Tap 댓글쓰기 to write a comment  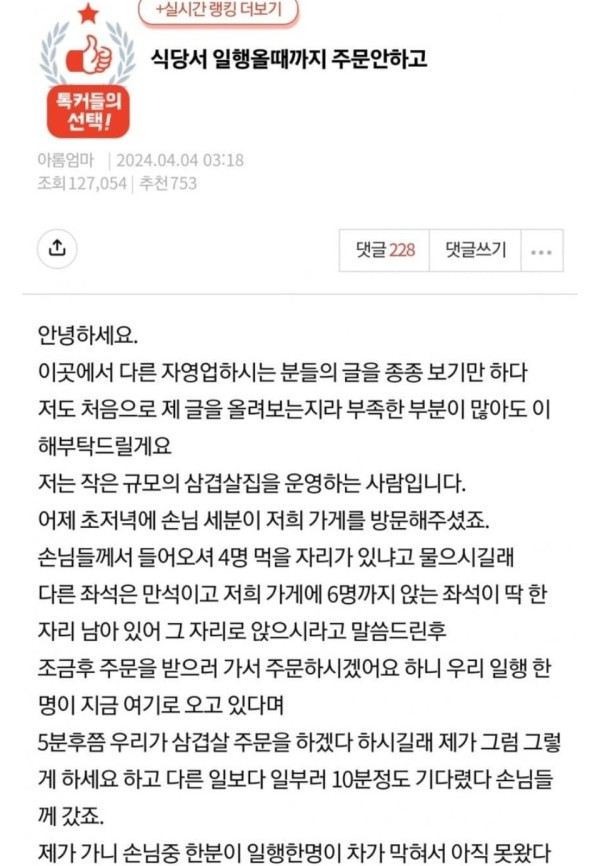[x=475, y=250]
